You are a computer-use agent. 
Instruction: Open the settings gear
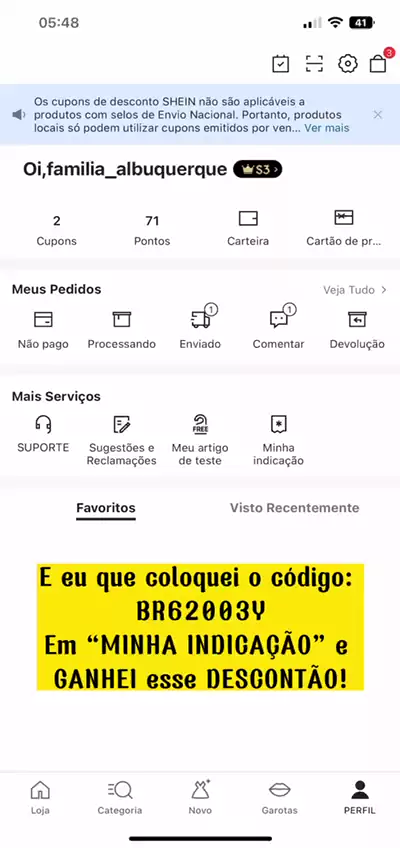[x=348, y=64]
